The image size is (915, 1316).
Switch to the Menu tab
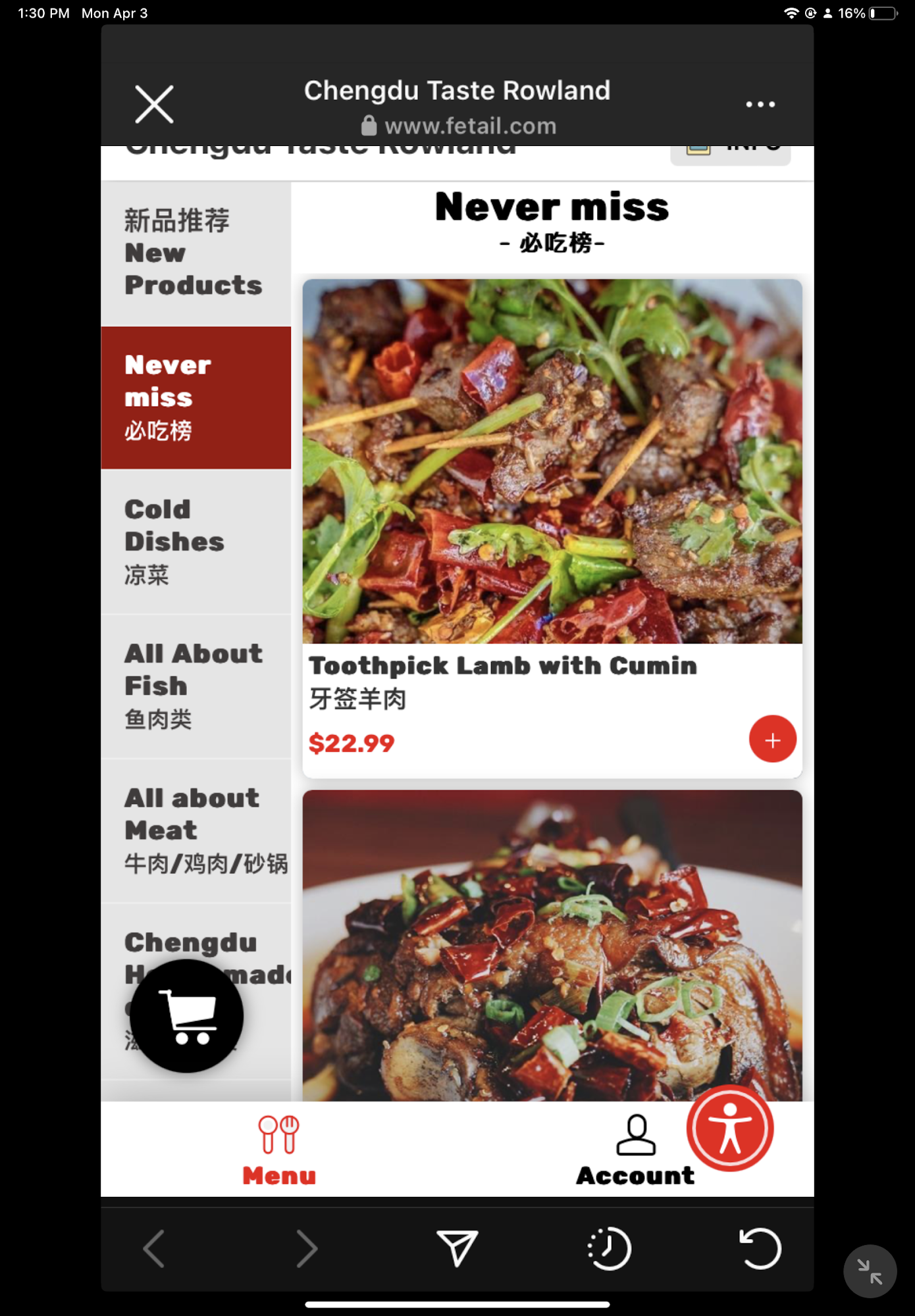[x=279, y=1149]
